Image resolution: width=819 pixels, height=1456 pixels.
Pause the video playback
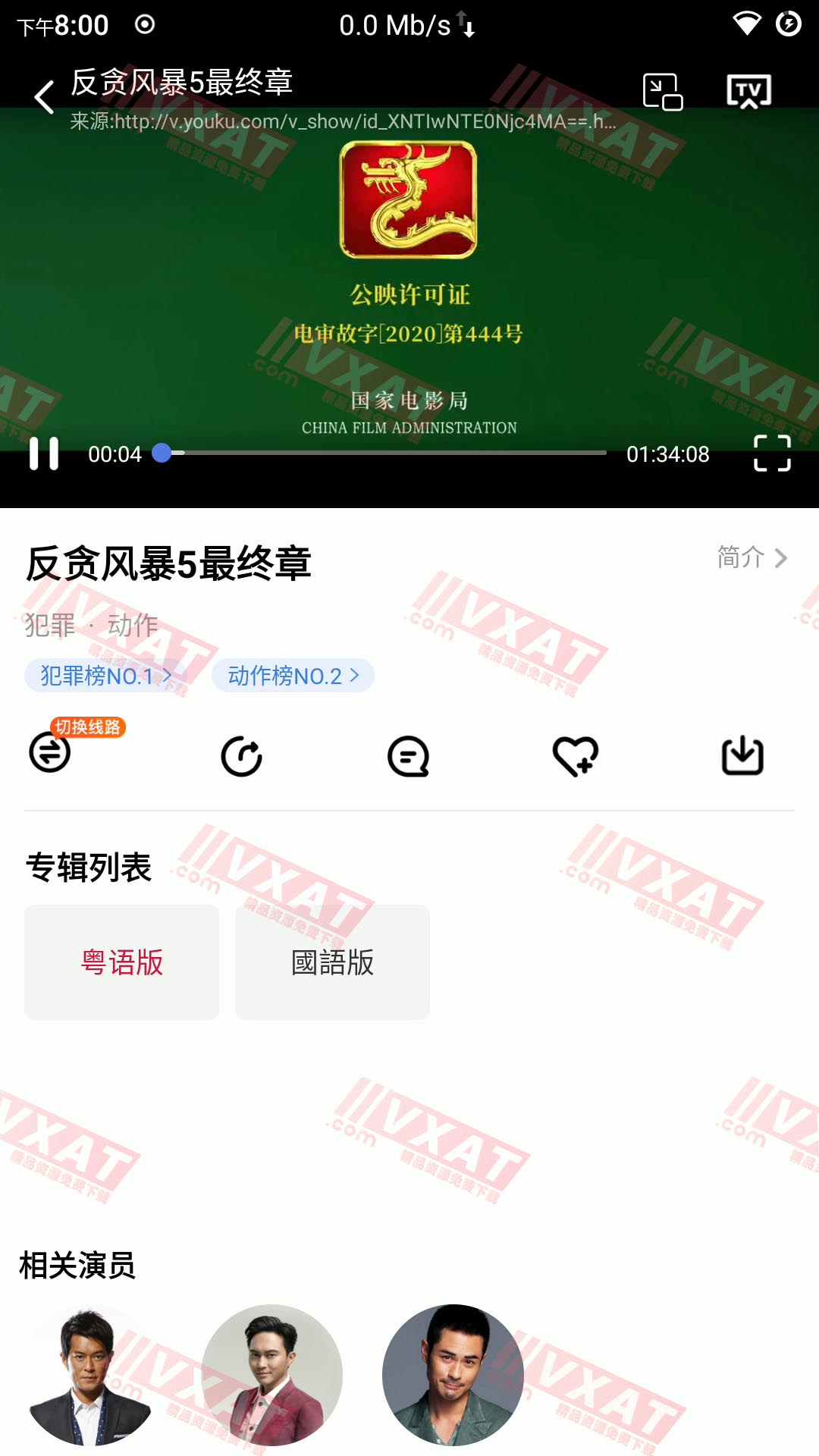(x=44, y=453)
